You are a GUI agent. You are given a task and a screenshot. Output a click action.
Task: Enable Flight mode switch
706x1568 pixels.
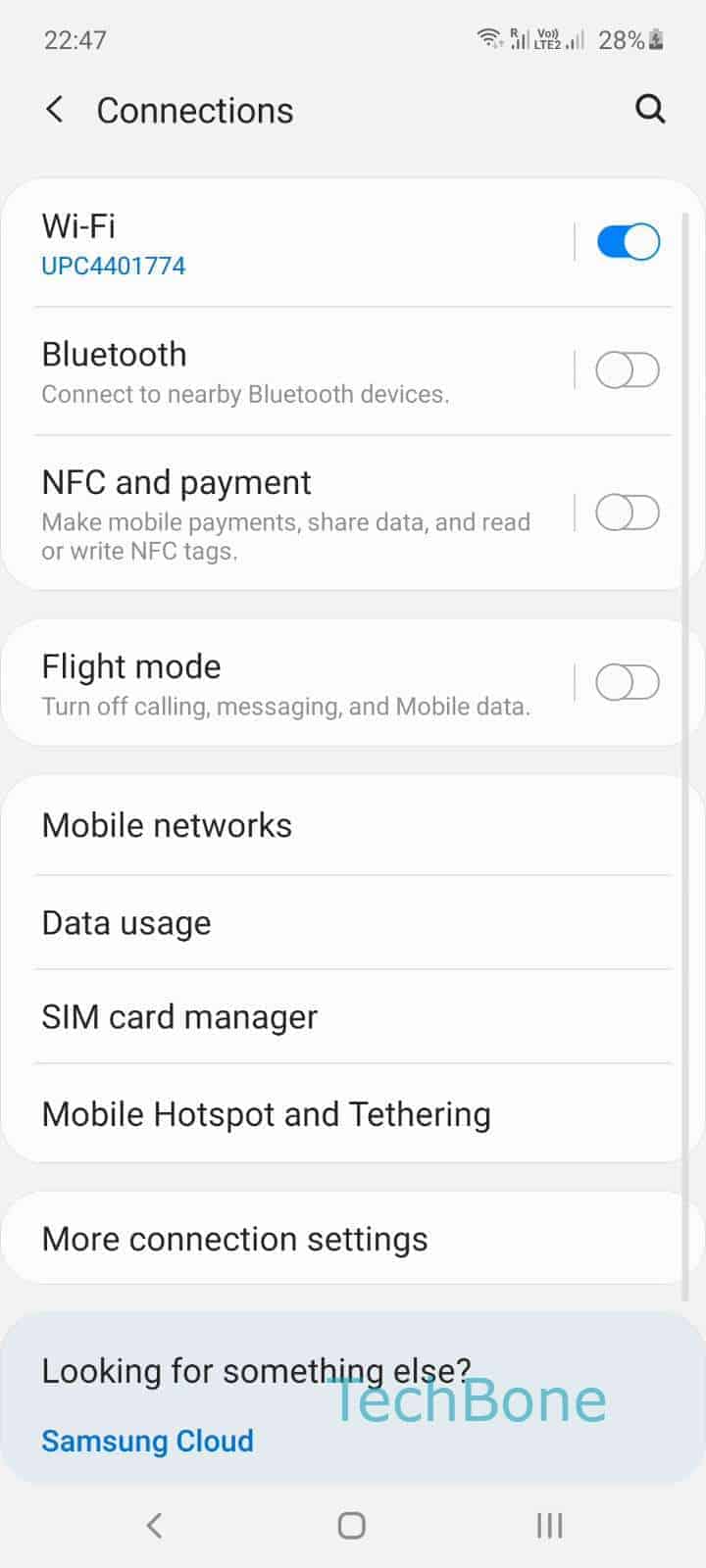628,682
